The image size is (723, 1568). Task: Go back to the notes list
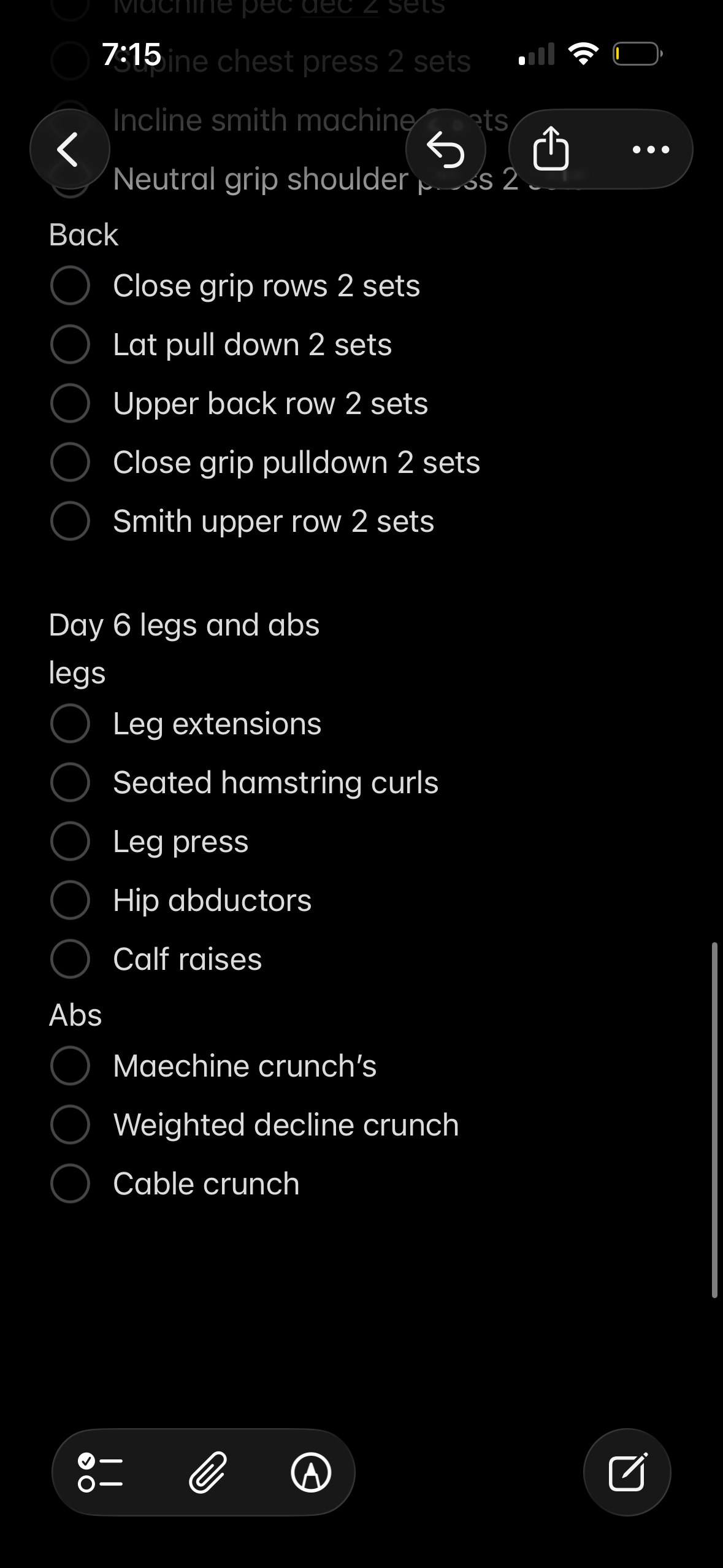(x=69, y=149)
